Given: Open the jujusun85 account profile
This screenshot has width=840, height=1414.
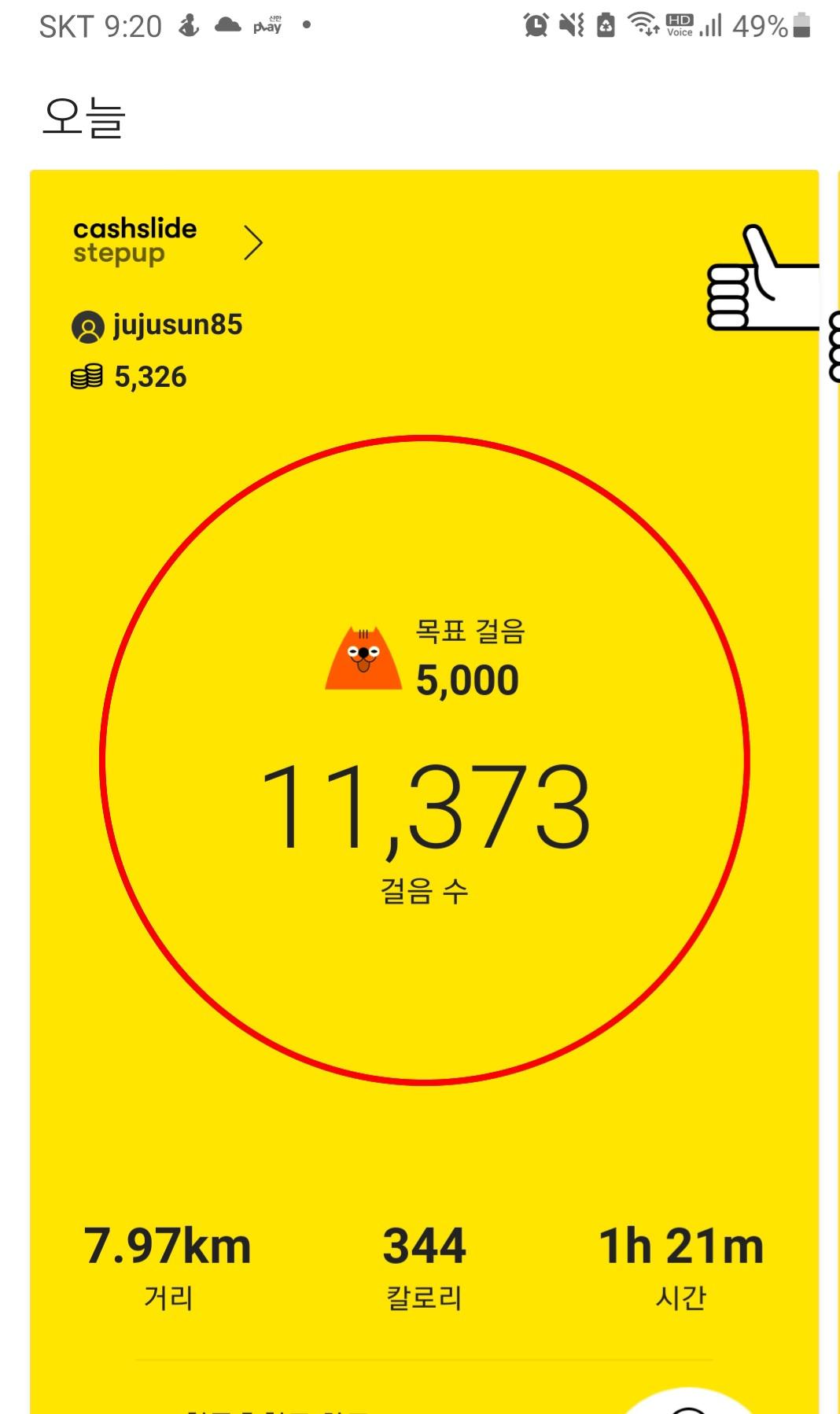Looking at the screenshot, I should (x=157, y=326).
